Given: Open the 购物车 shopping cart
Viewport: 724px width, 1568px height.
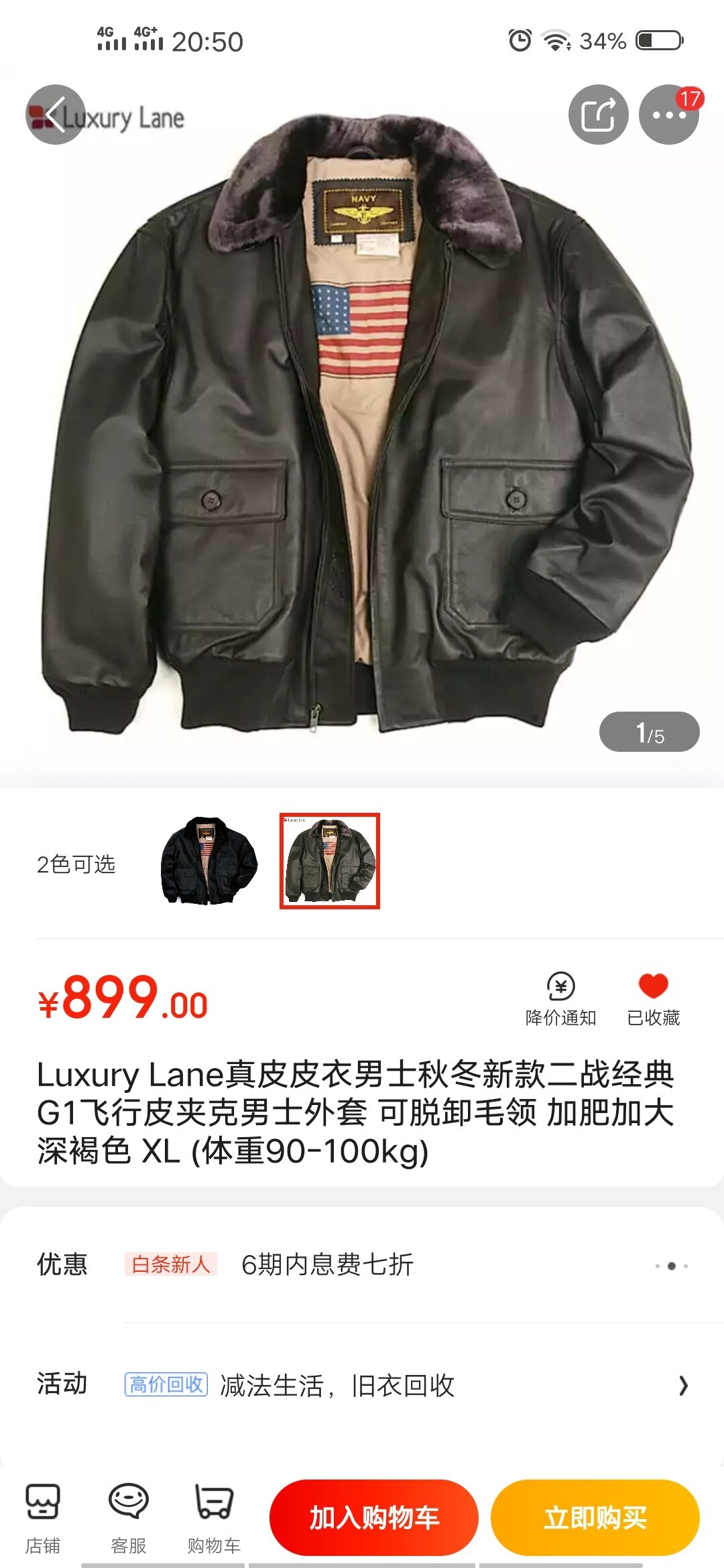Looking at the screenshot, I should point(214,1518).
